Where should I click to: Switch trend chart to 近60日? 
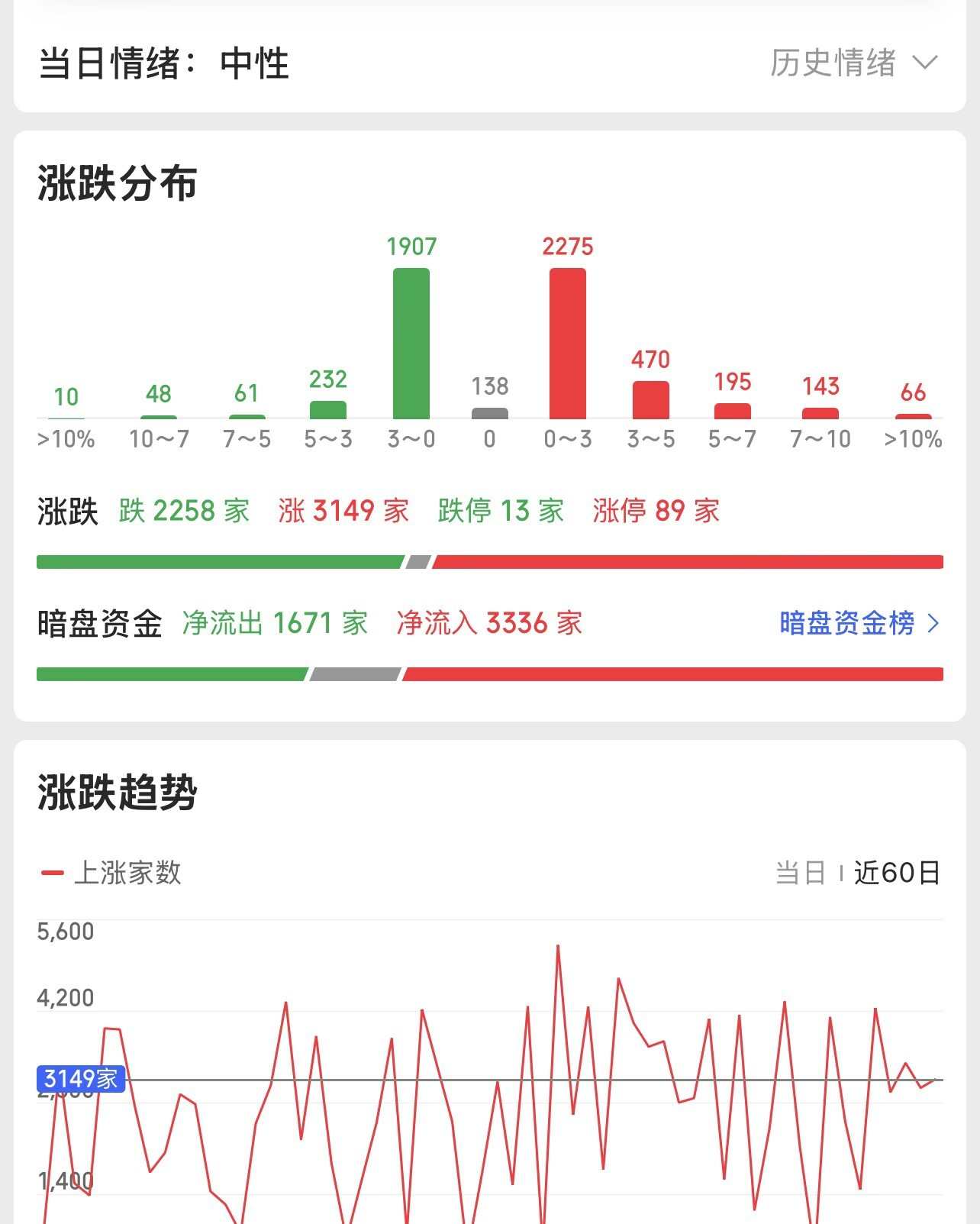coord(897,872)
